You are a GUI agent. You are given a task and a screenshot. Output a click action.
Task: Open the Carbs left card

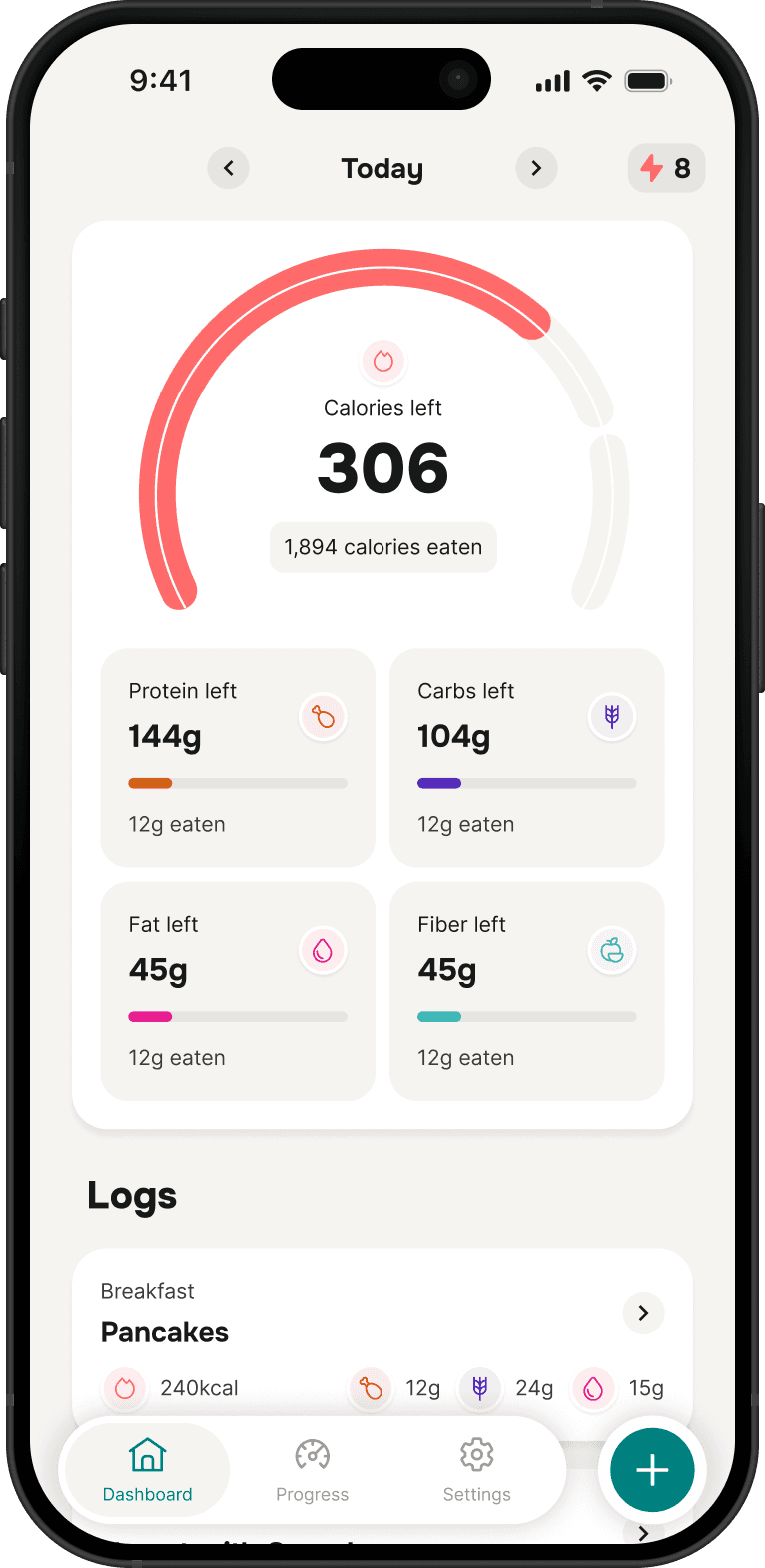pos(527,758)
